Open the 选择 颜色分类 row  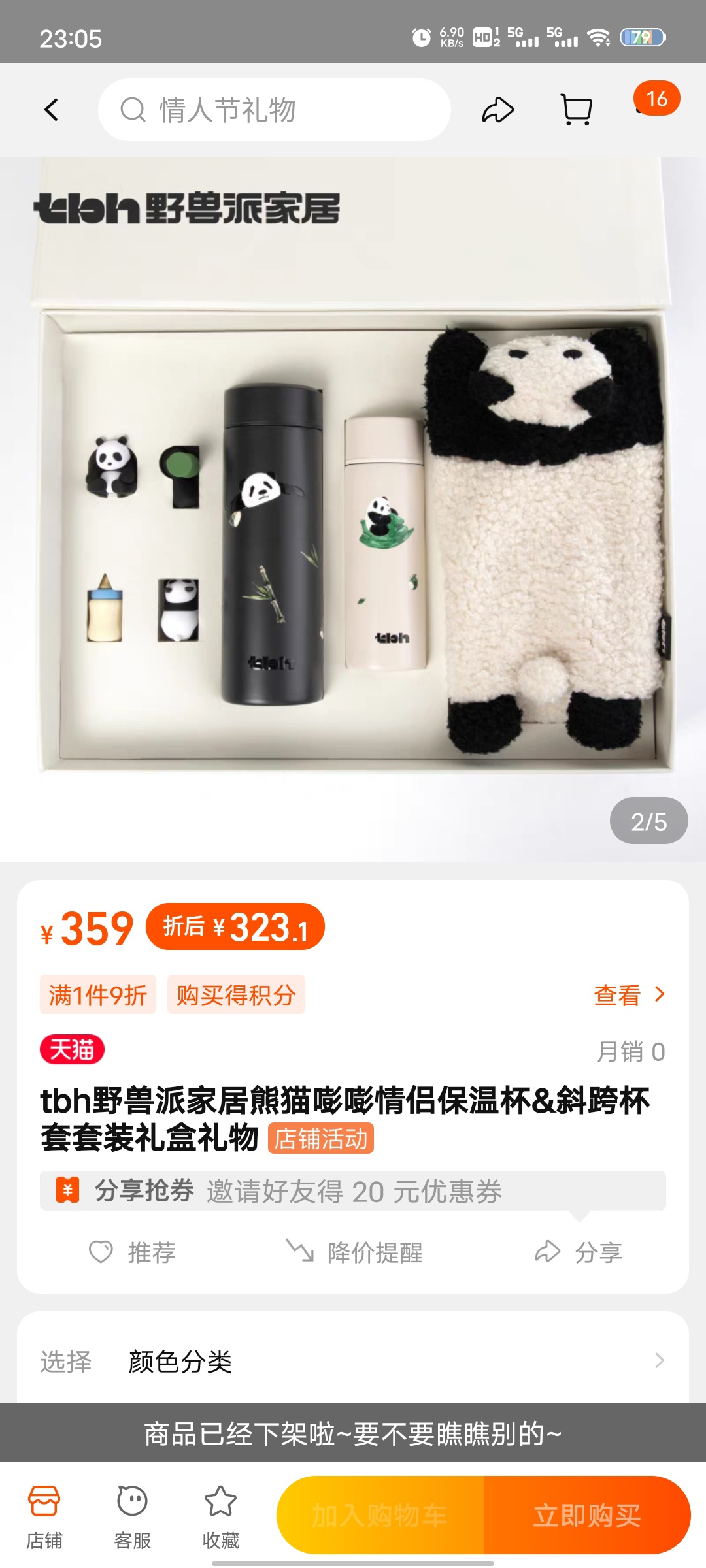click(x=353, y=1362)
